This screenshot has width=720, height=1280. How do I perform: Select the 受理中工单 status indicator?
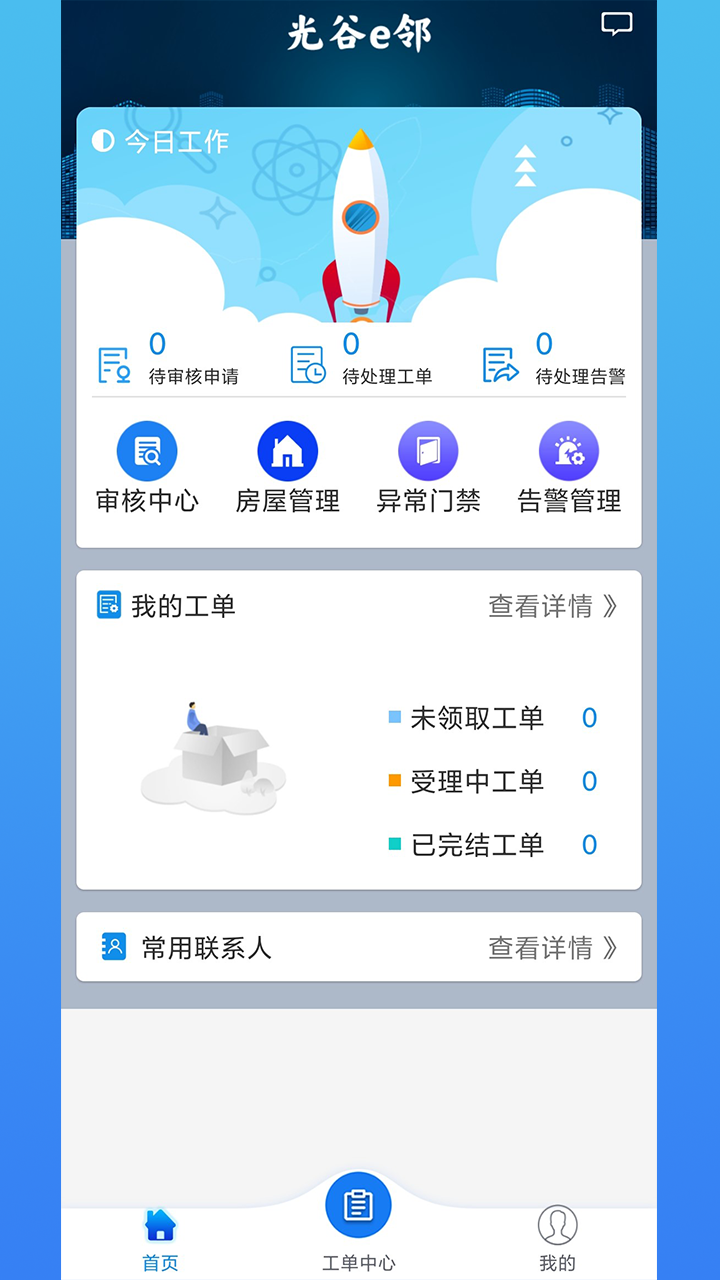[392, 780]
